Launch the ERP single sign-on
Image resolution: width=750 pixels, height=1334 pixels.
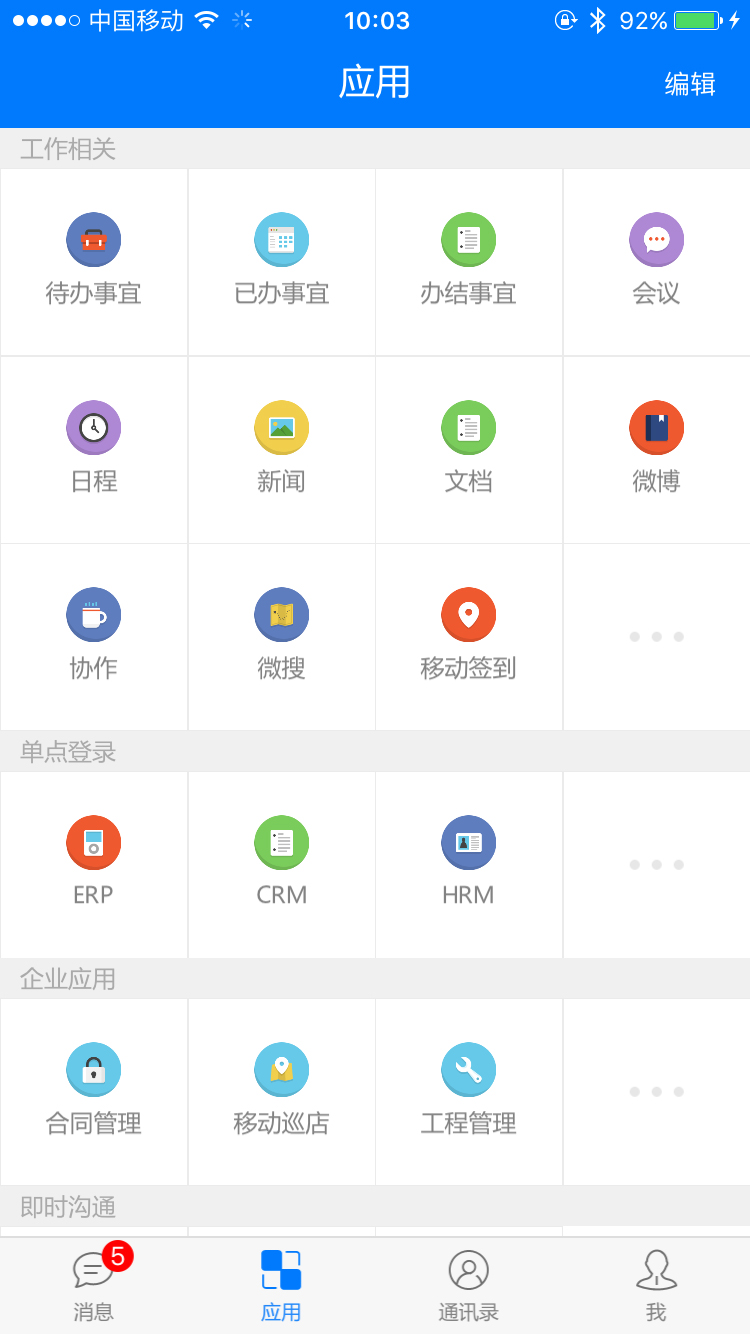coord(94,864)
